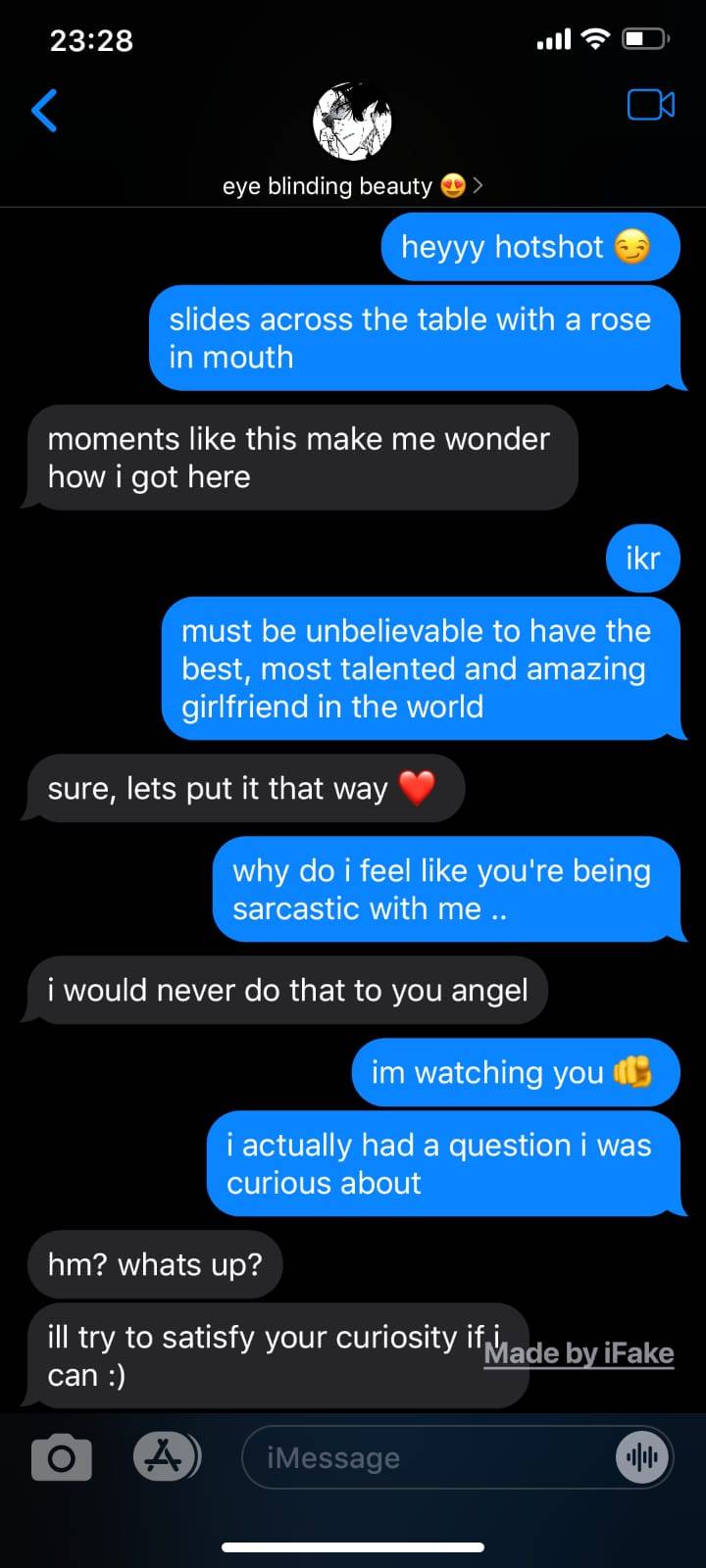
Task: Go back to the messages list
Action: point(45,110)
